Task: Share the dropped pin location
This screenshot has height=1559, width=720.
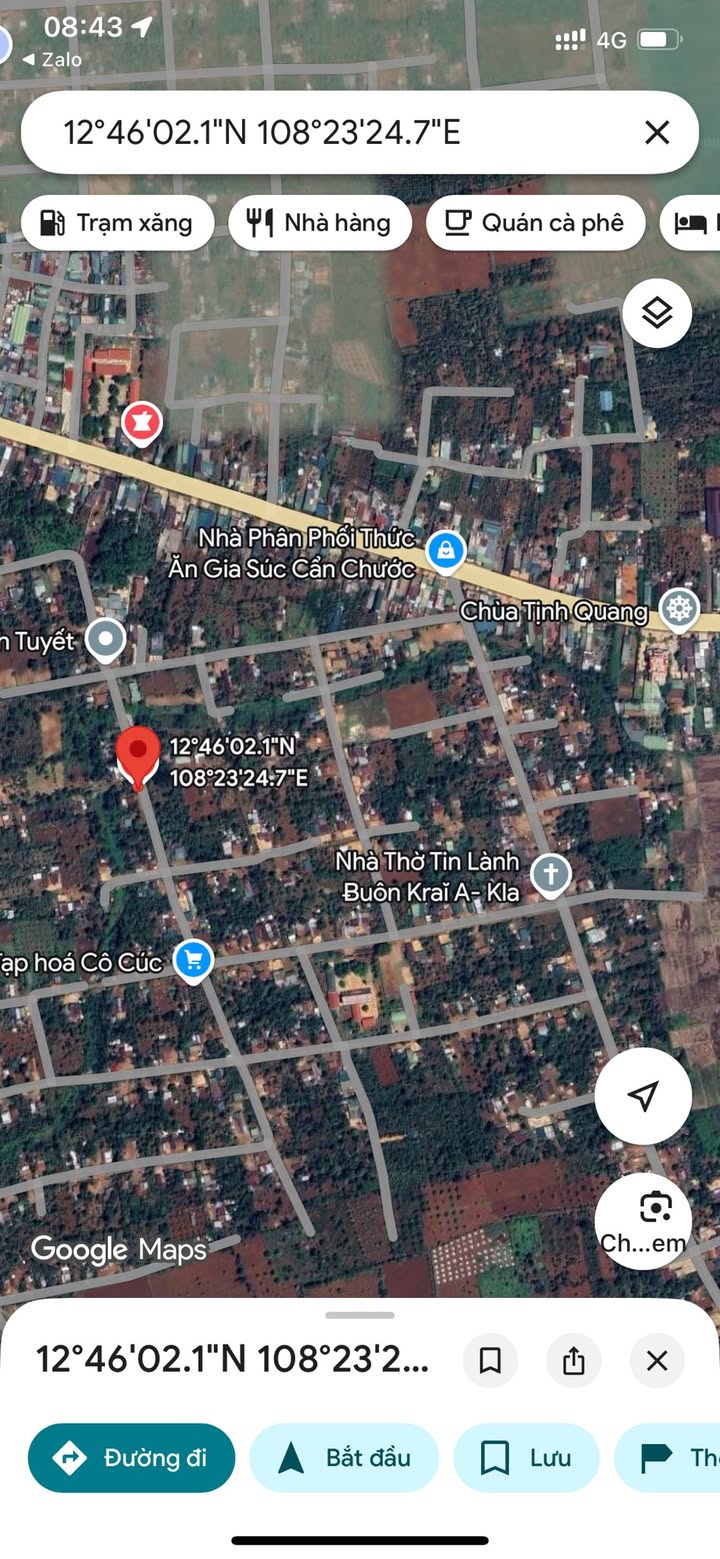Action: click(x=573, y=1360)
